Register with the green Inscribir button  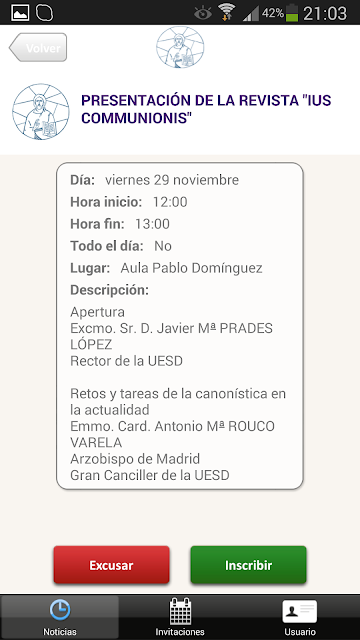248,565
